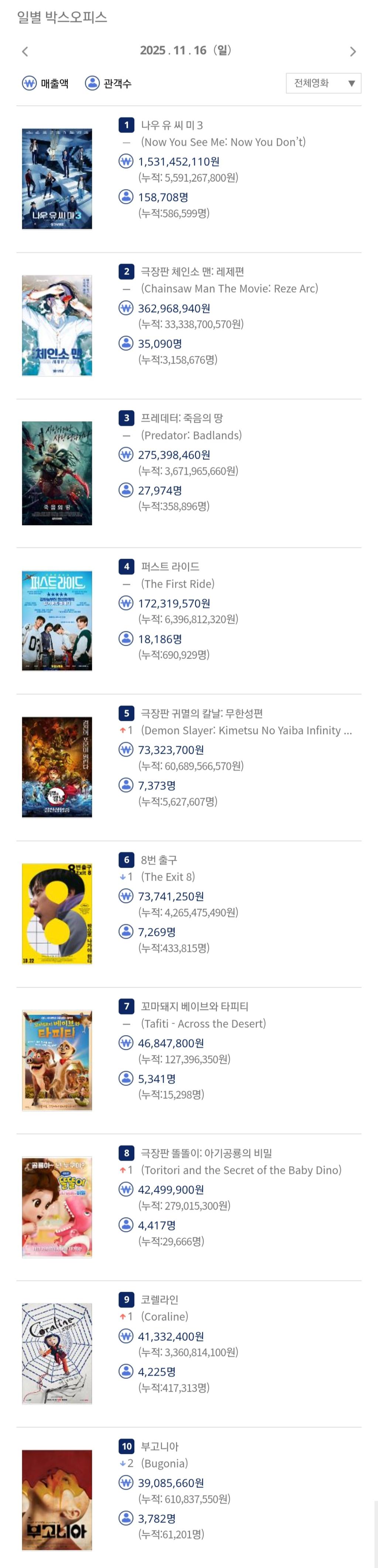378x1568 pixels.
Task: Tap the 코렐라인 poster thumbnail
Action: 57,1354
